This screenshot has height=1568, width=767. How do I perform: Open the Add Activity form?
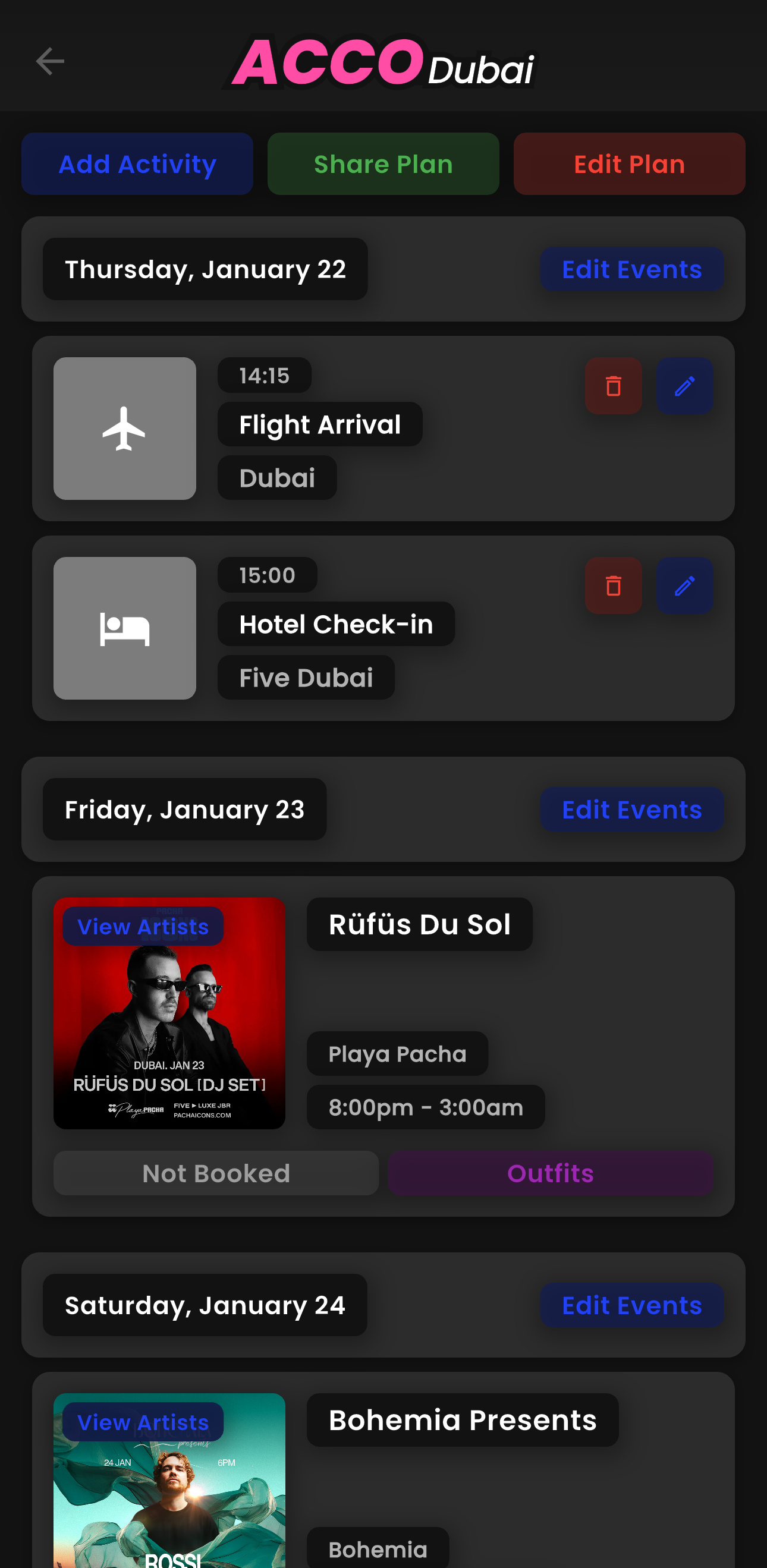click(x=137, y=163)
